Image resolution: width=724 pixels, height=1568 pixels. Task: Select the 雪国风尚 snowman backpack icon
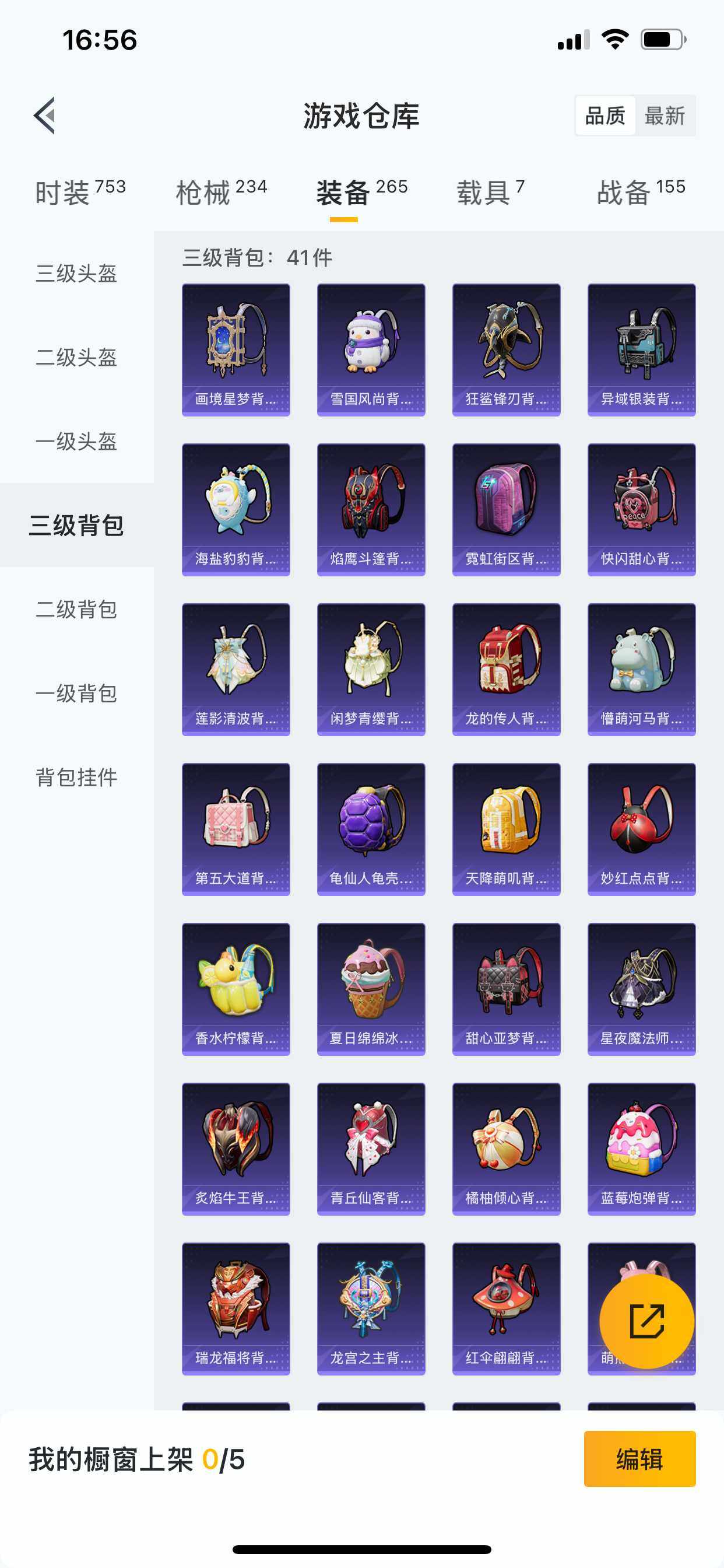(x=371, y=347)
